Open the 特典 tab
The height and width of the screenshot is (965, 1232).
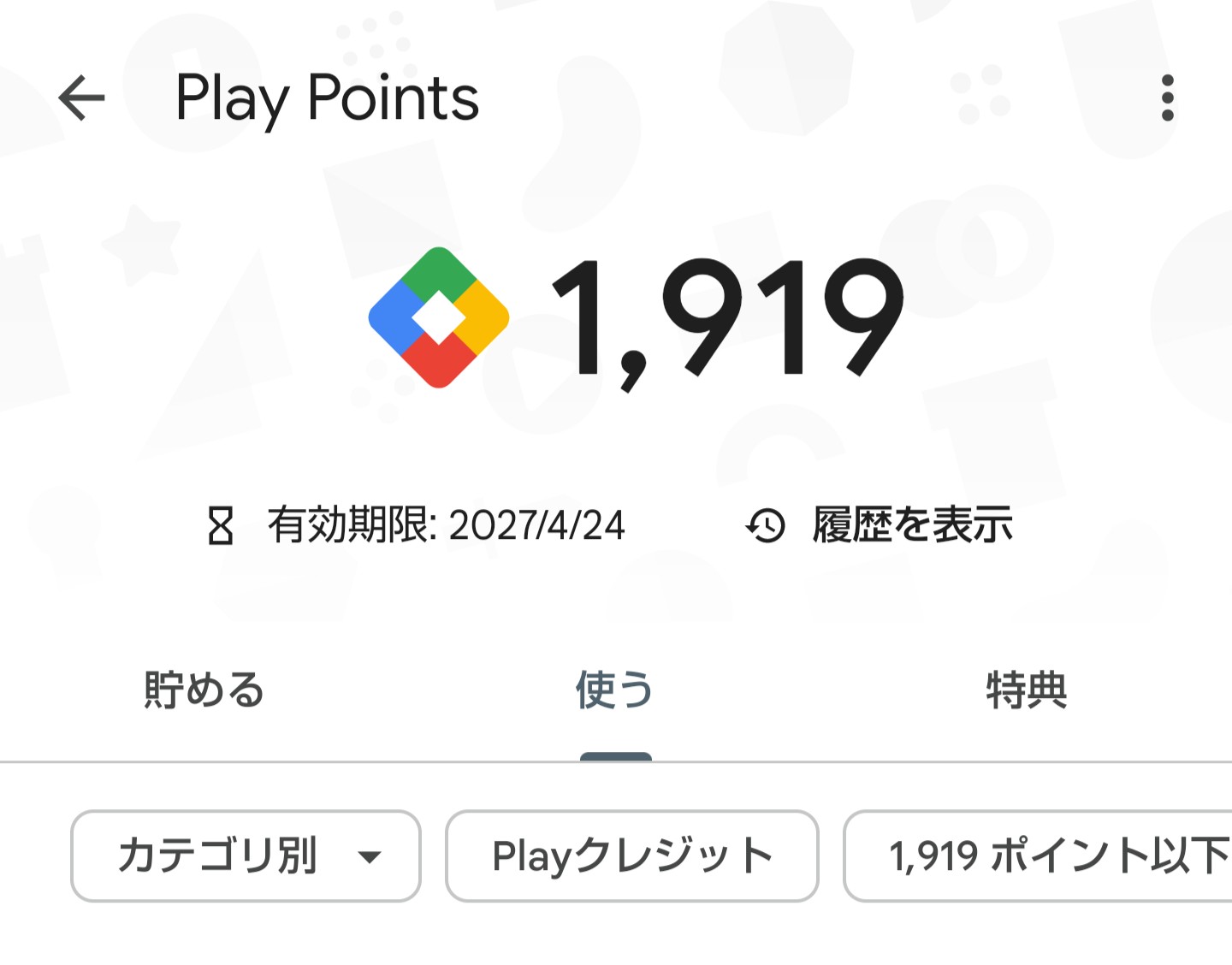[1026, 690]
